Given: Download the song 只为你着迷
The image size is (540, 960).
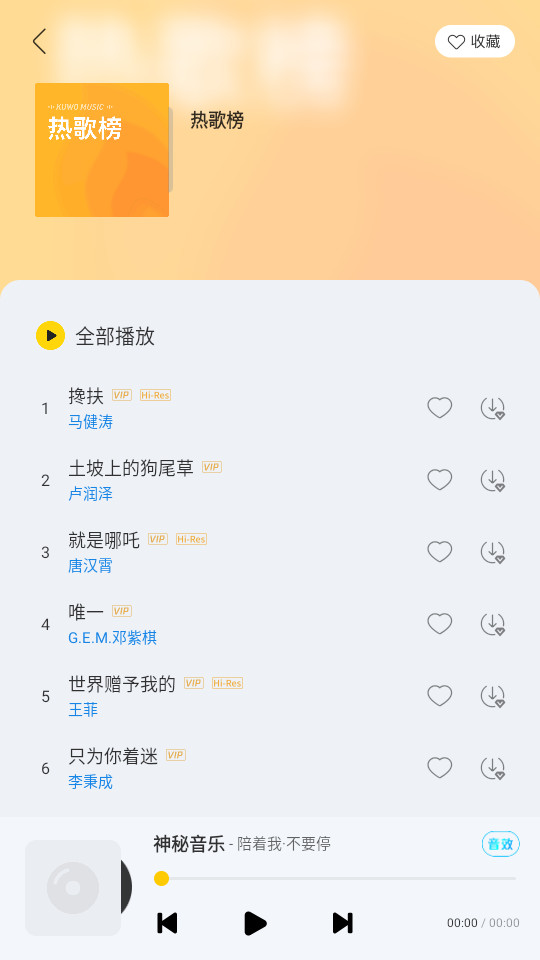Looking at the screenshot, I should tap(493, 768).
